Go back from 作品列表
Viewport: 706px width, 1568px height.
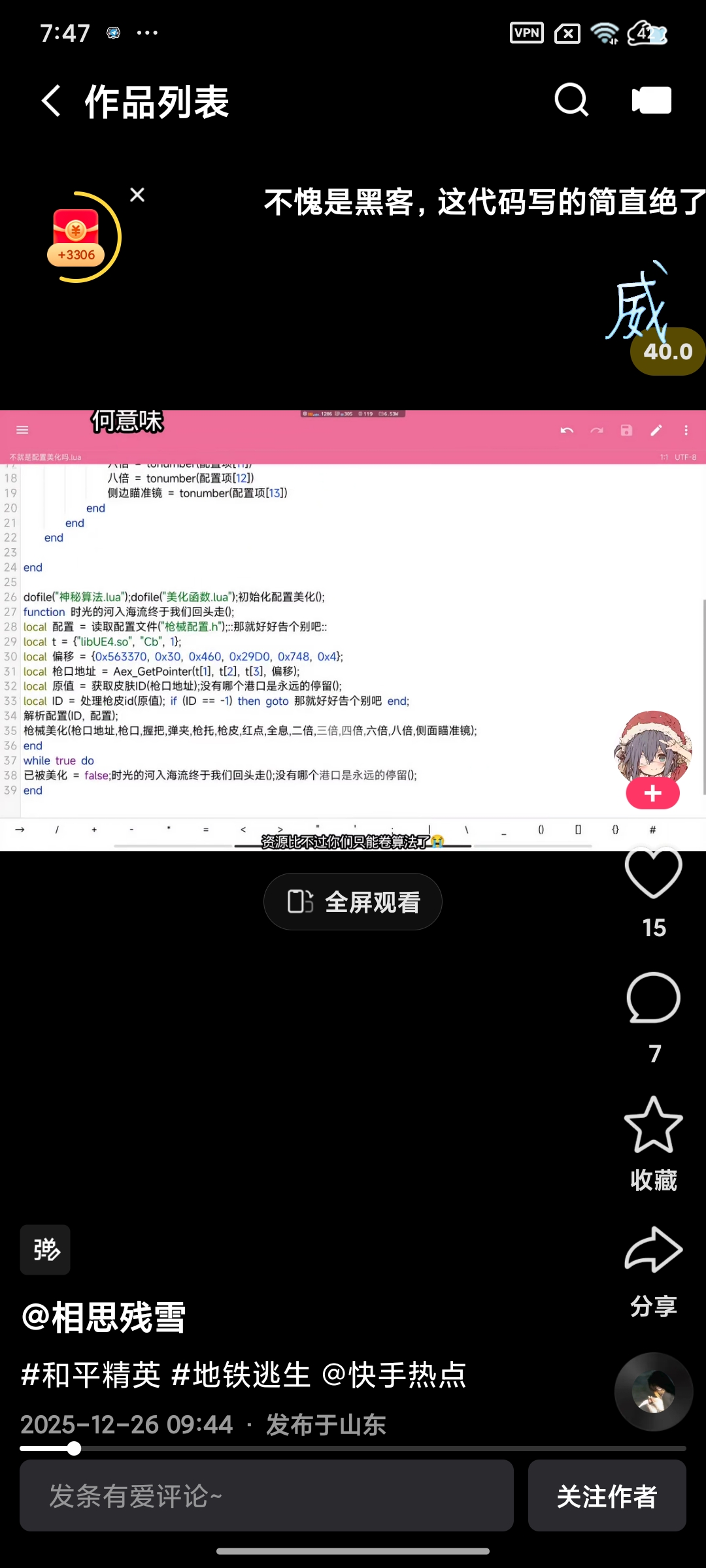[x=51, y=102]
